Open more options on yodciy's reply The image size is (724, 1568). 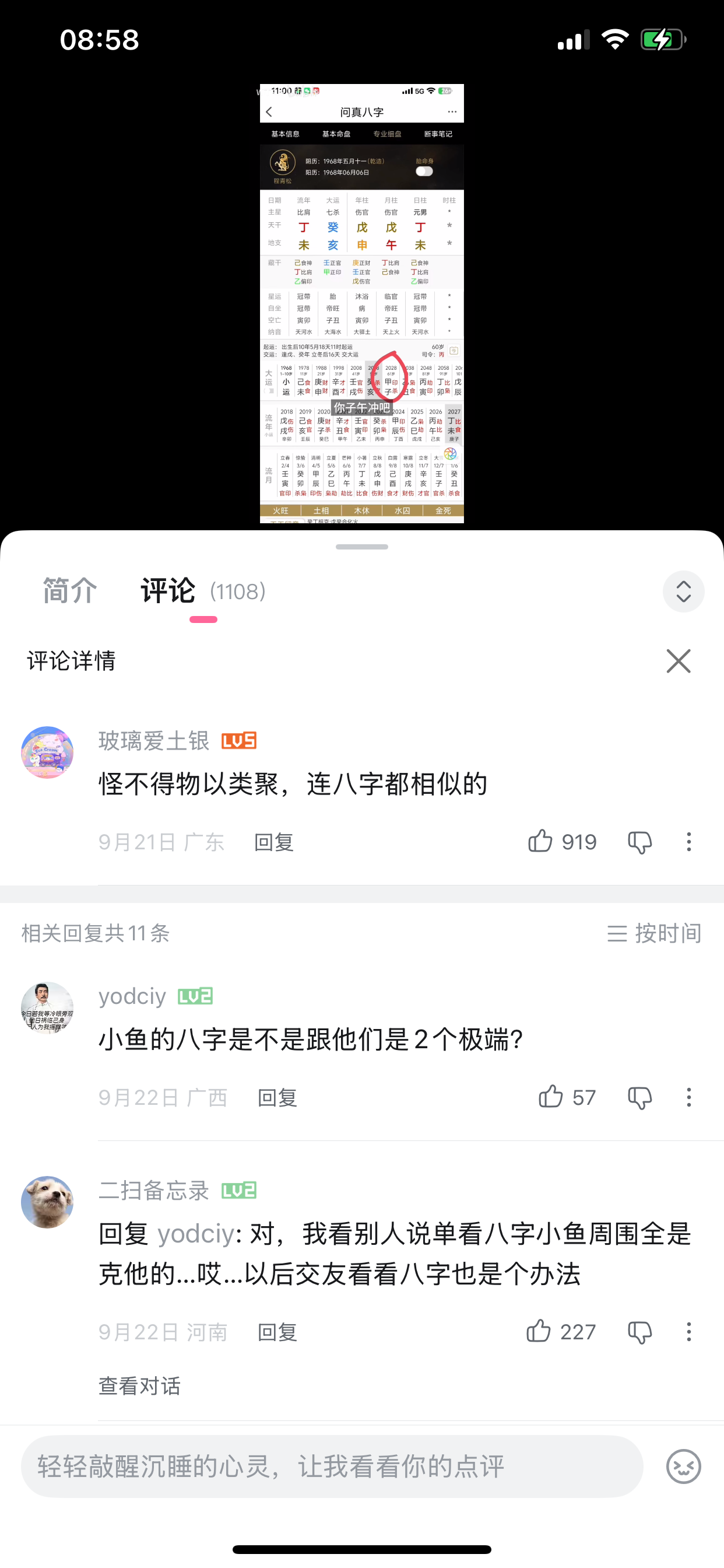[688, 1098]
